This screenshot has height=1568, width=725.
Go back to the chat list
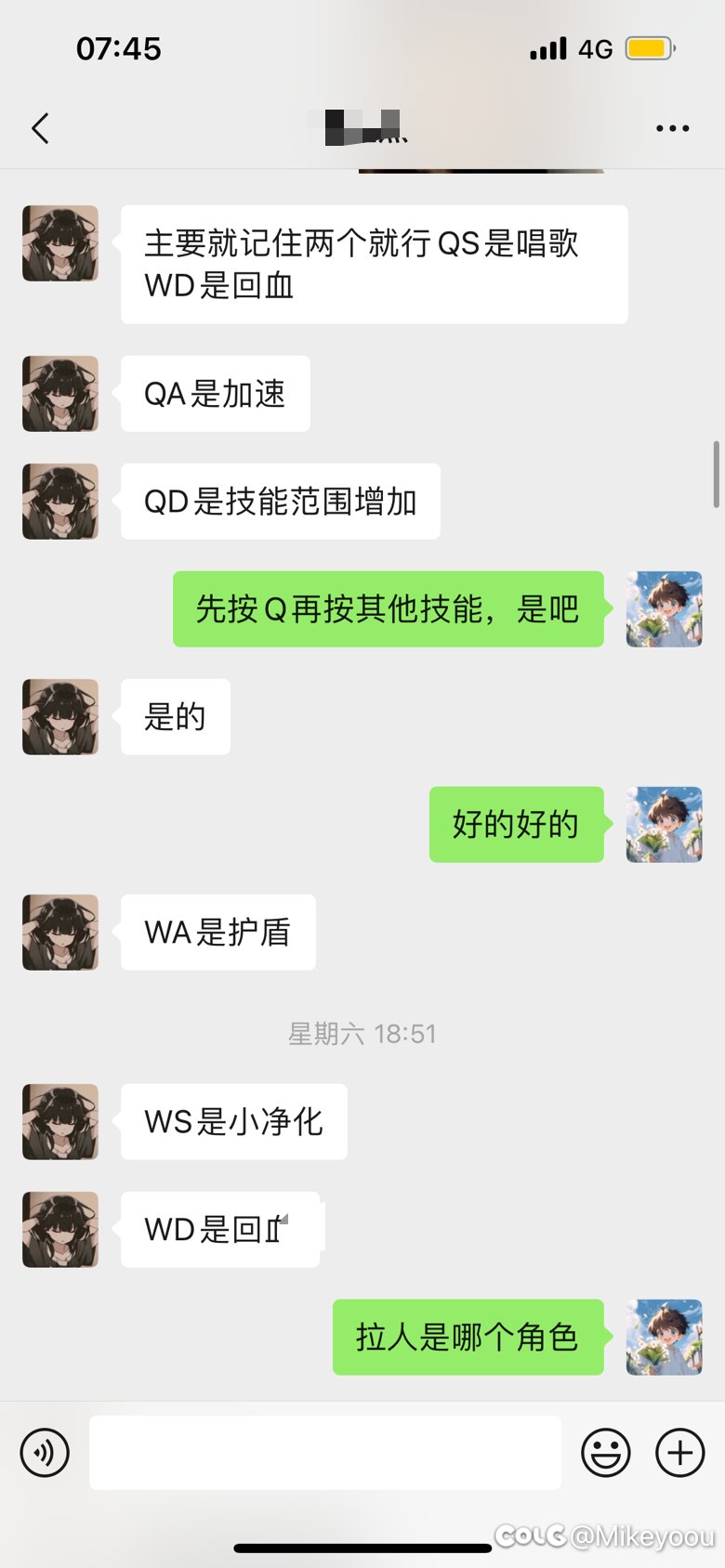pyautogui.click(x=40, y=128)
